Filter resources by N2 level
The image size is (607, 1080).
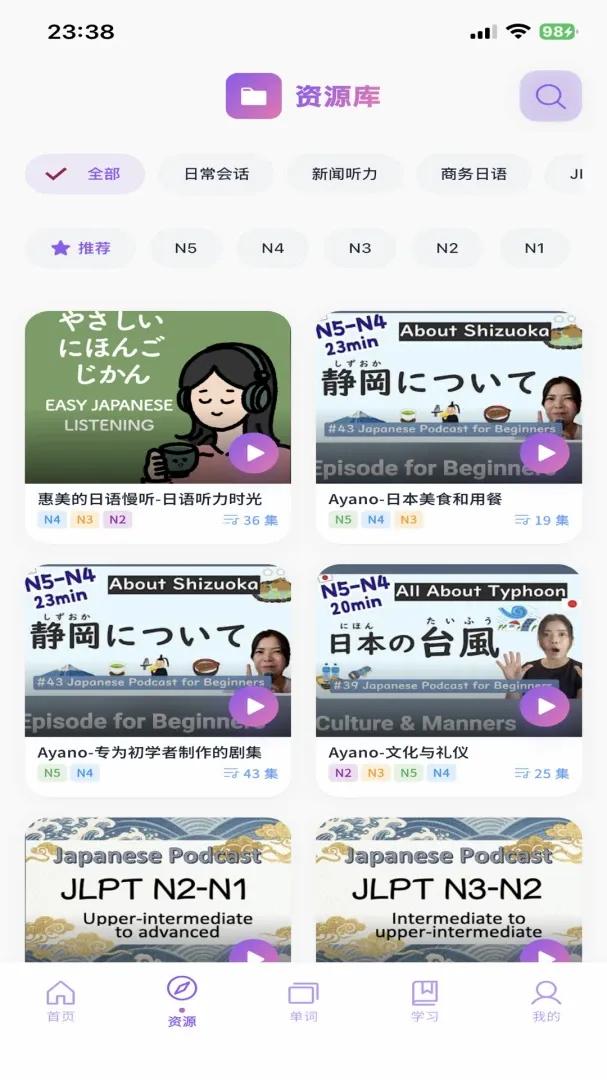(447, 248)
